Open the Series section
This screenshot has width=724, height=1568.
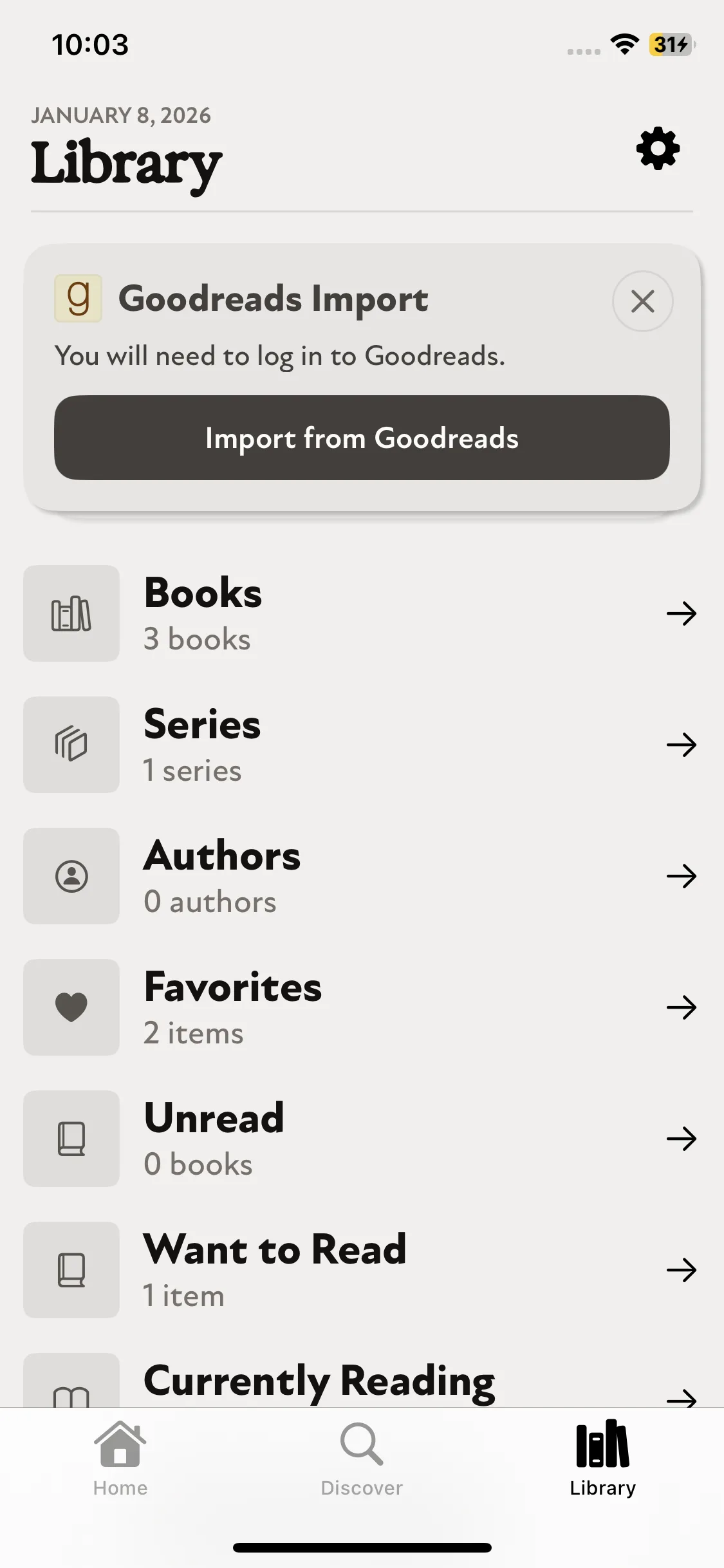[x=360, y=745]
